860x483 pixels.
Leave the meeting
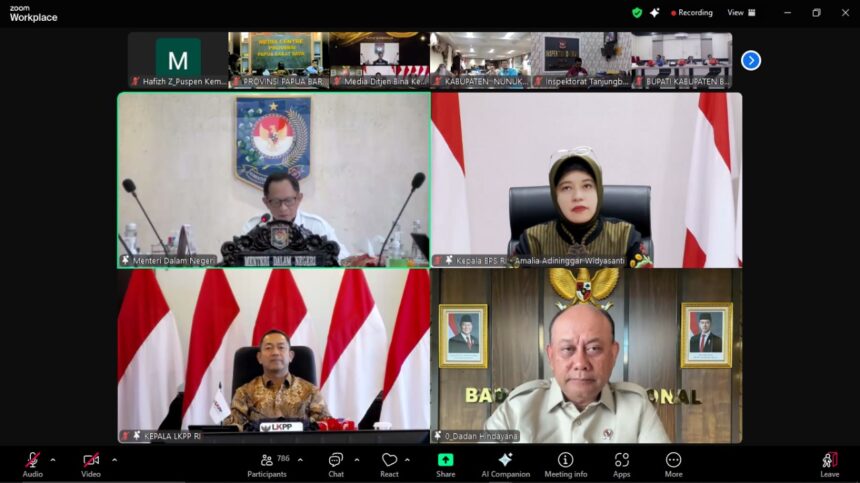829,461
